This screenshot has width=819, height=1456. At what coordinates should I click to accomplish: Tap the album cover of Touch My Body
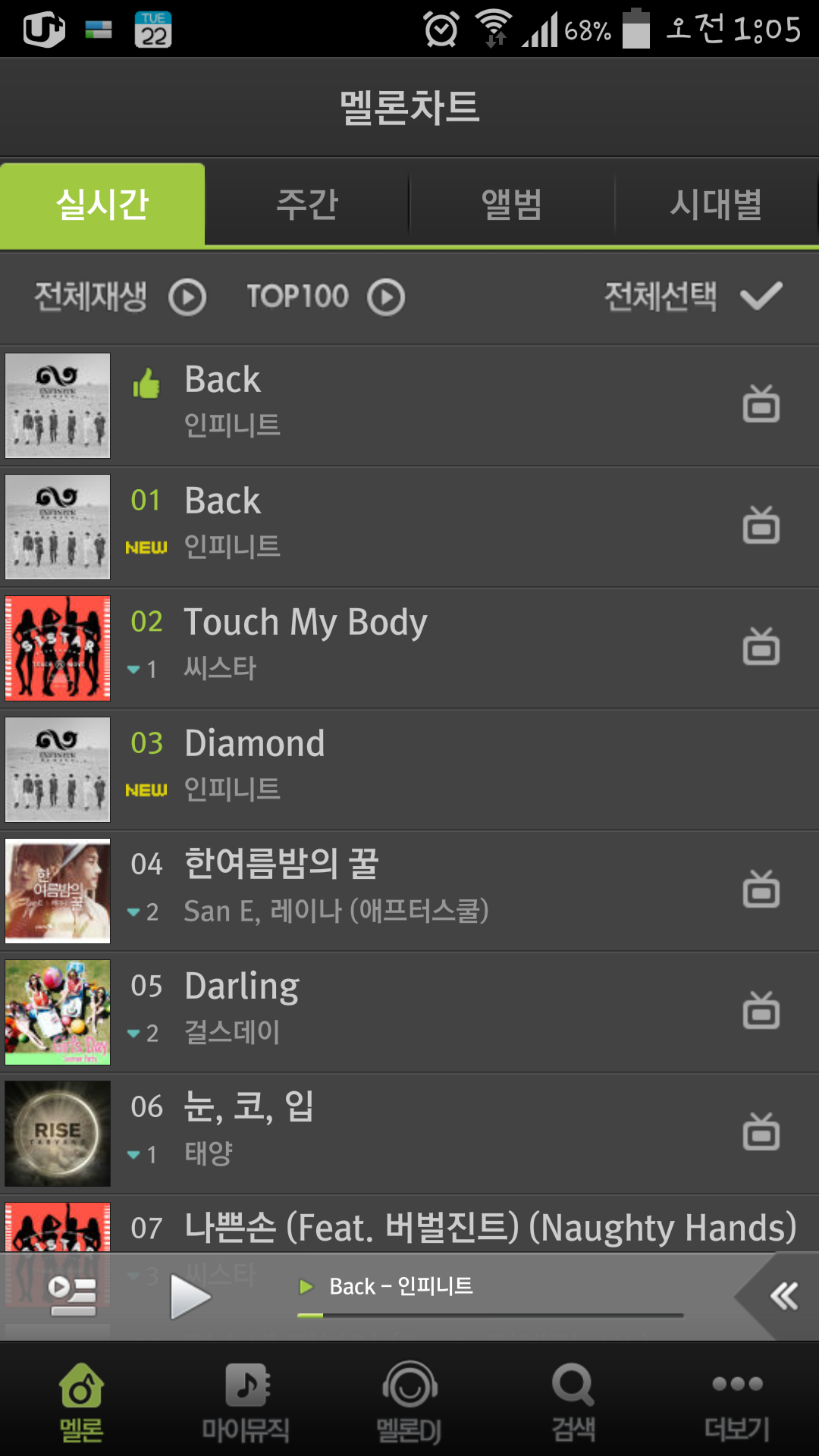[58, 648]
